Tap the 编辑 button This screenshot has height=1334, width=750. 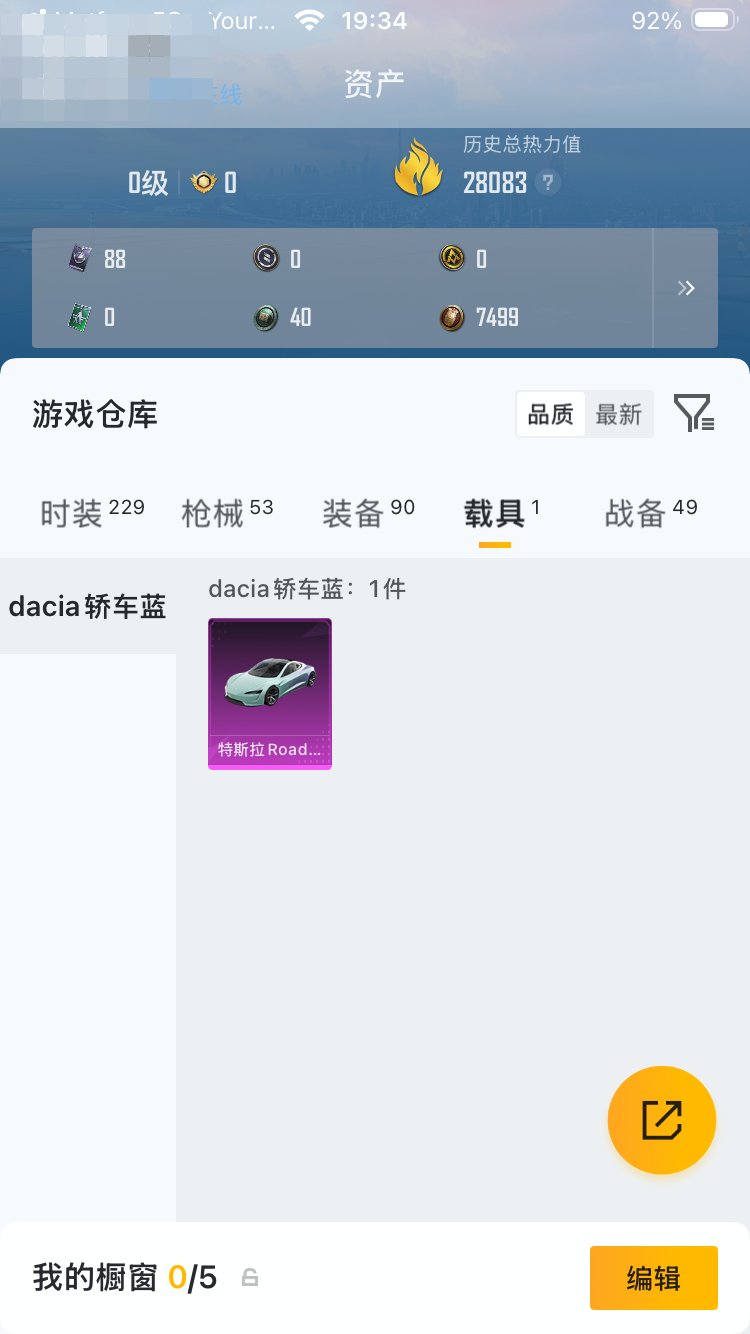point(653,1277)
